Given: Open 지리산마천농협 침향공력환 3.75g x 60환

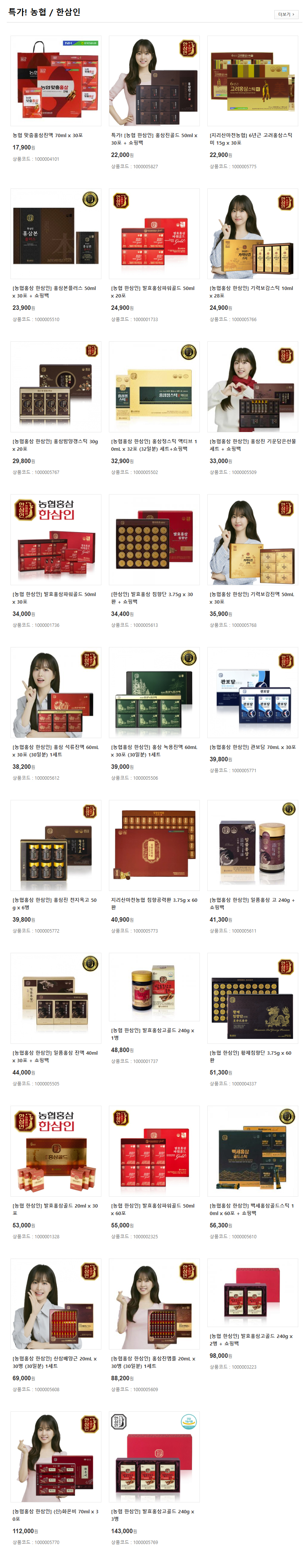Looking at the screenshot, I should 154,845.
